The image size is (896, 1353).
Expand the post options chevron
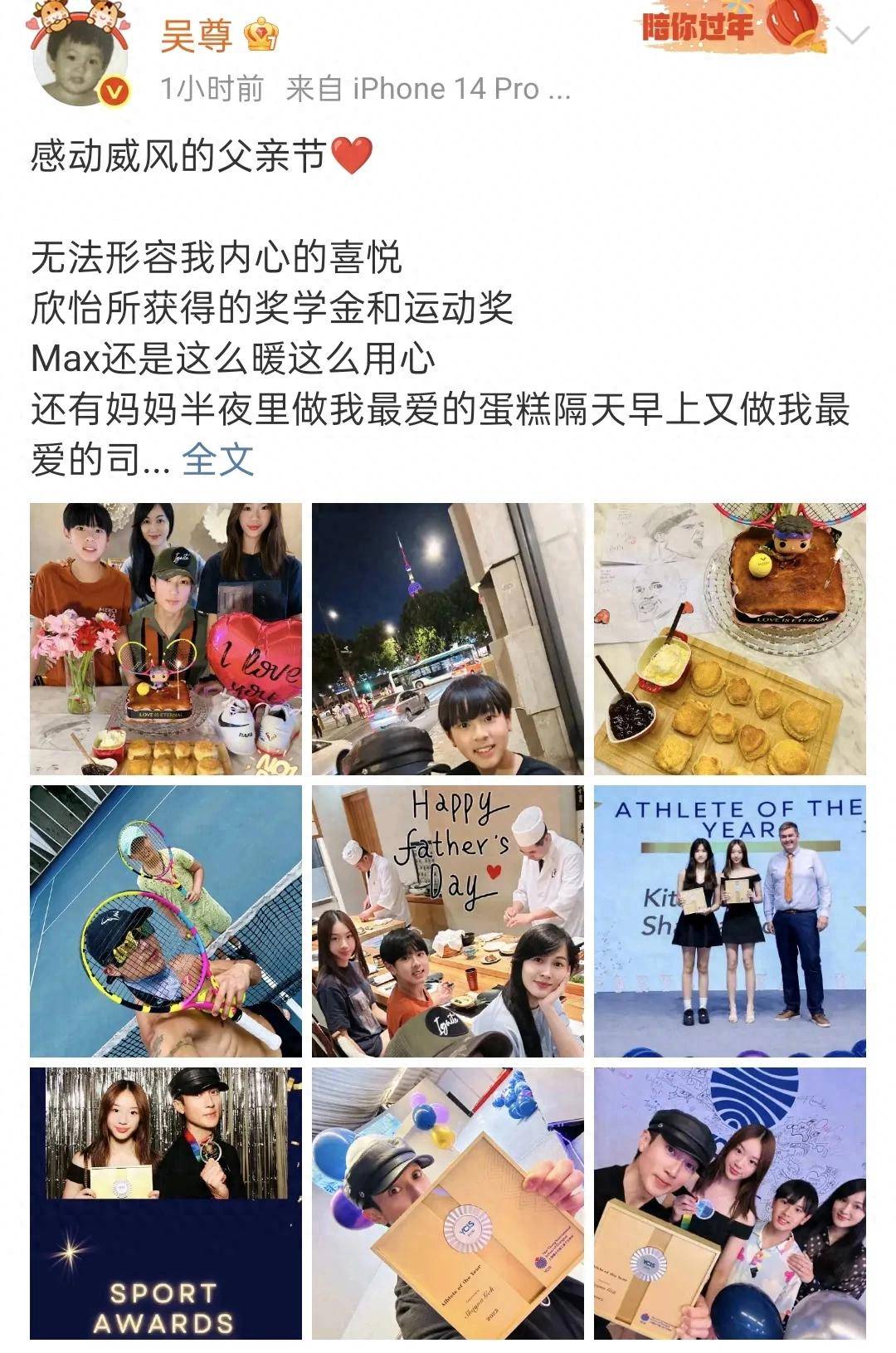(x=852, y=36)
